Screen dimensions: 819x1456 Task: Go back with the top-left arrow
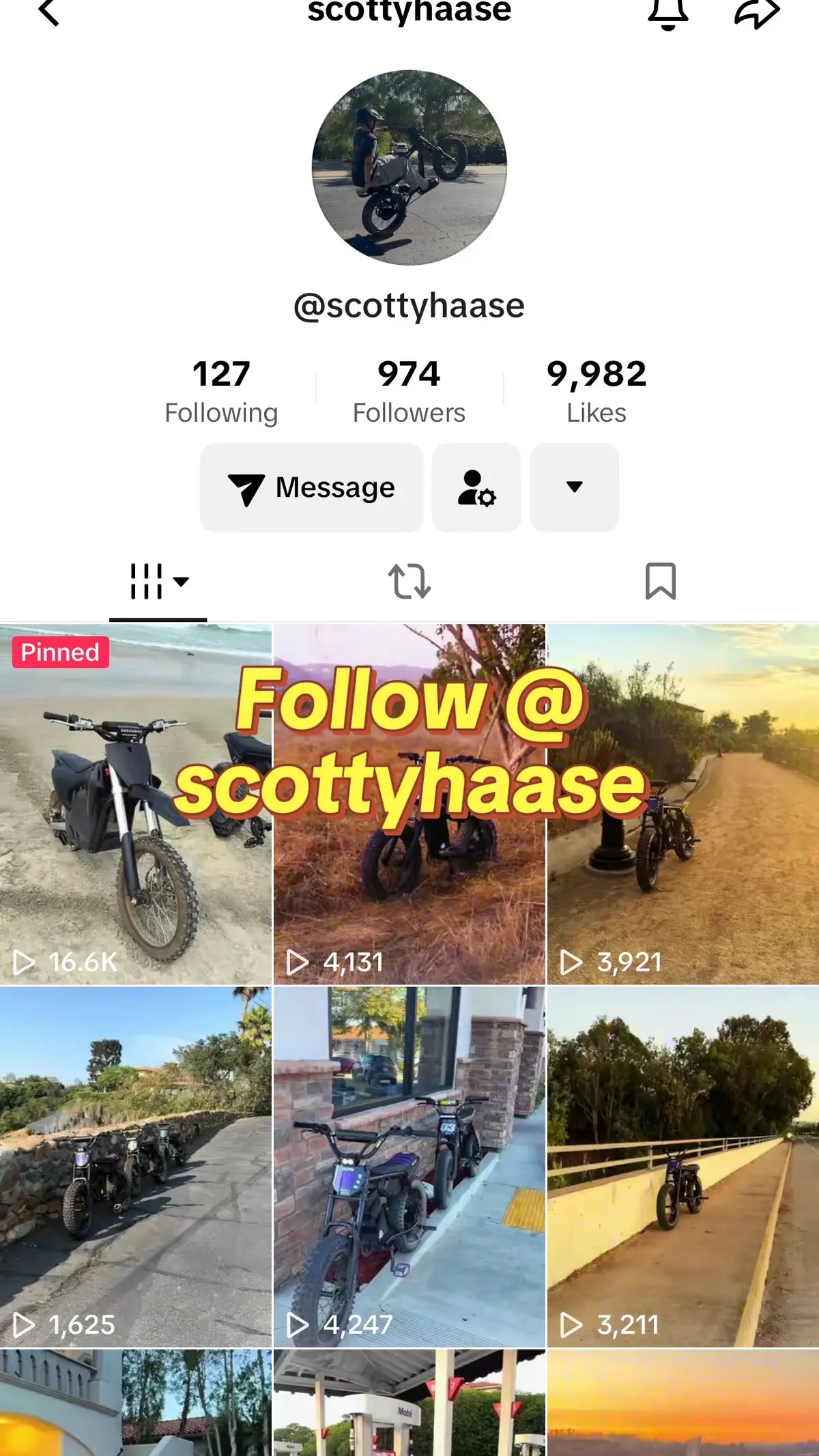[x=49, y=12]
